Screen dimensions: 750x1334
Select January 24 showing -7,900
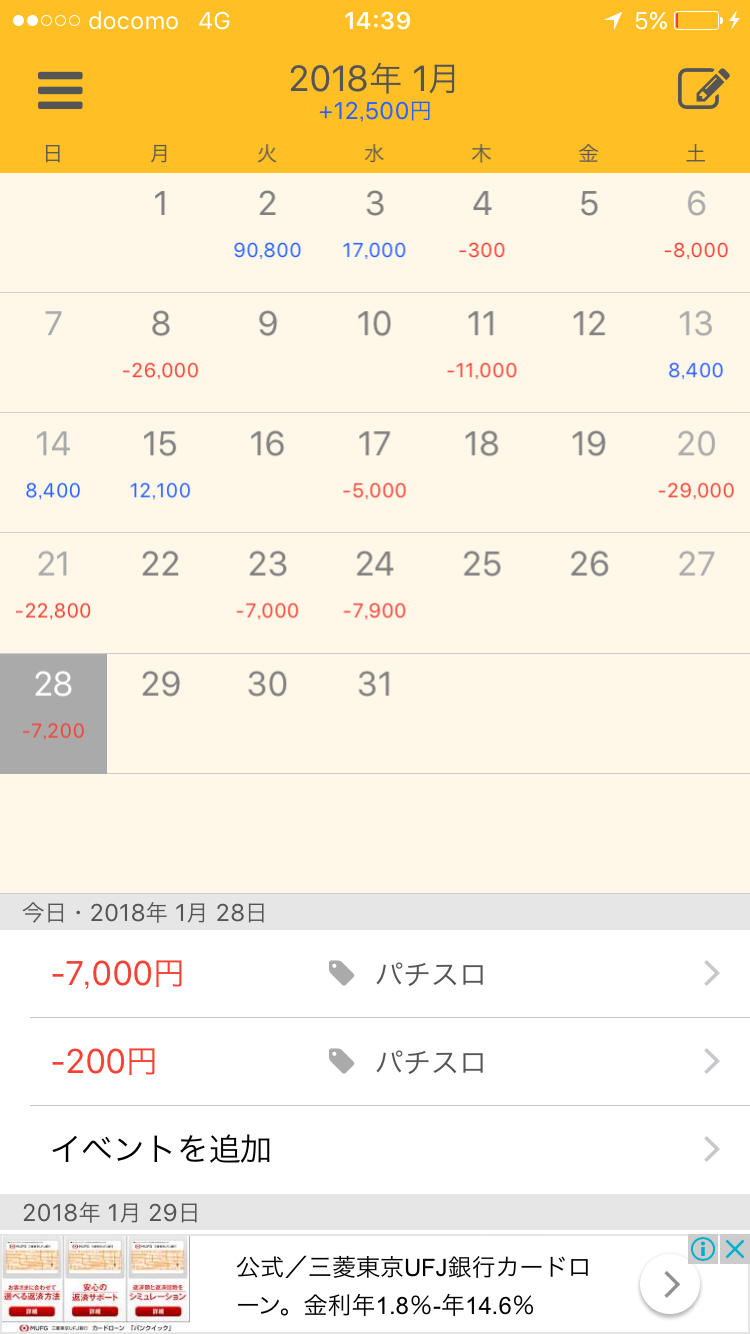click(374, 588)
